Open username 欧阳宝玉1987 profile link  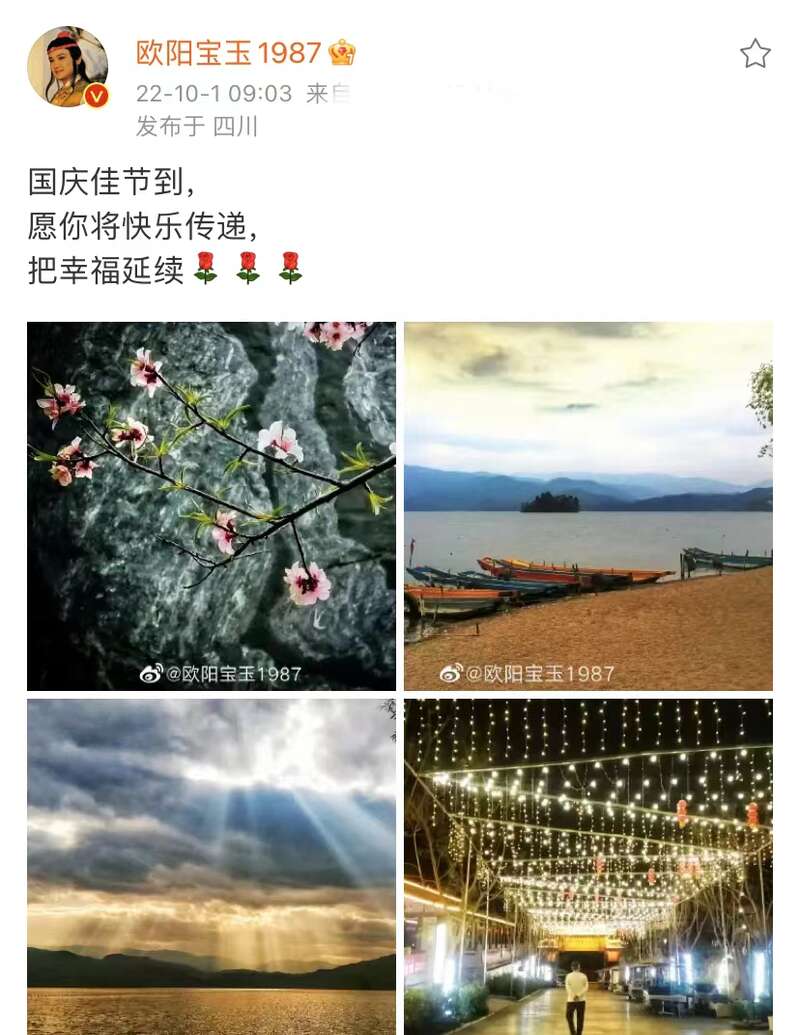pyautogui.click(x=229, y=52)
